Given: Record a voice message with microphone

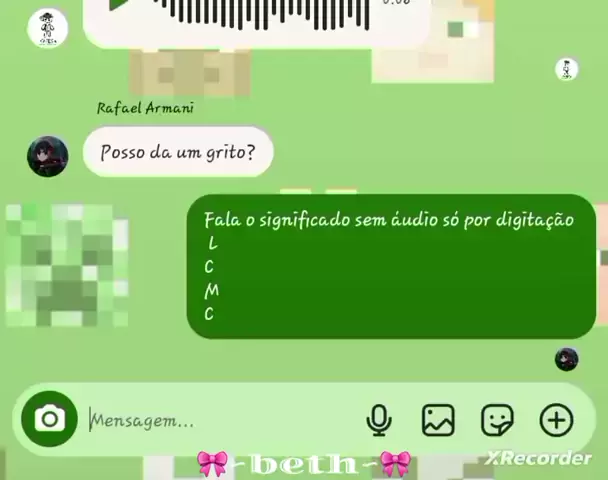Looking at the screenshot, I should (x=379, y=420).
